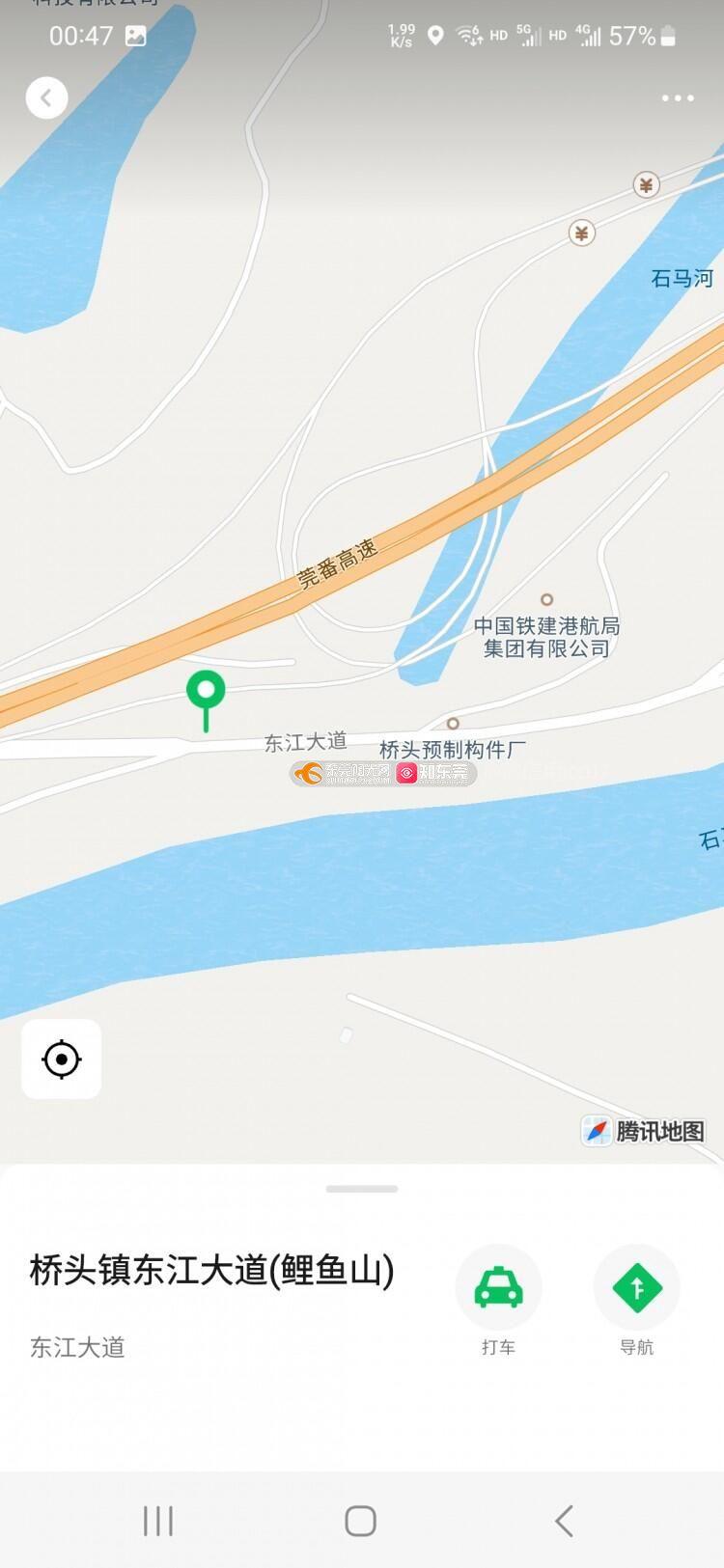The width and height of the screenshot is (724, 1568).
Task: Tap the green location pin on map
Action: tap(206, 693)
